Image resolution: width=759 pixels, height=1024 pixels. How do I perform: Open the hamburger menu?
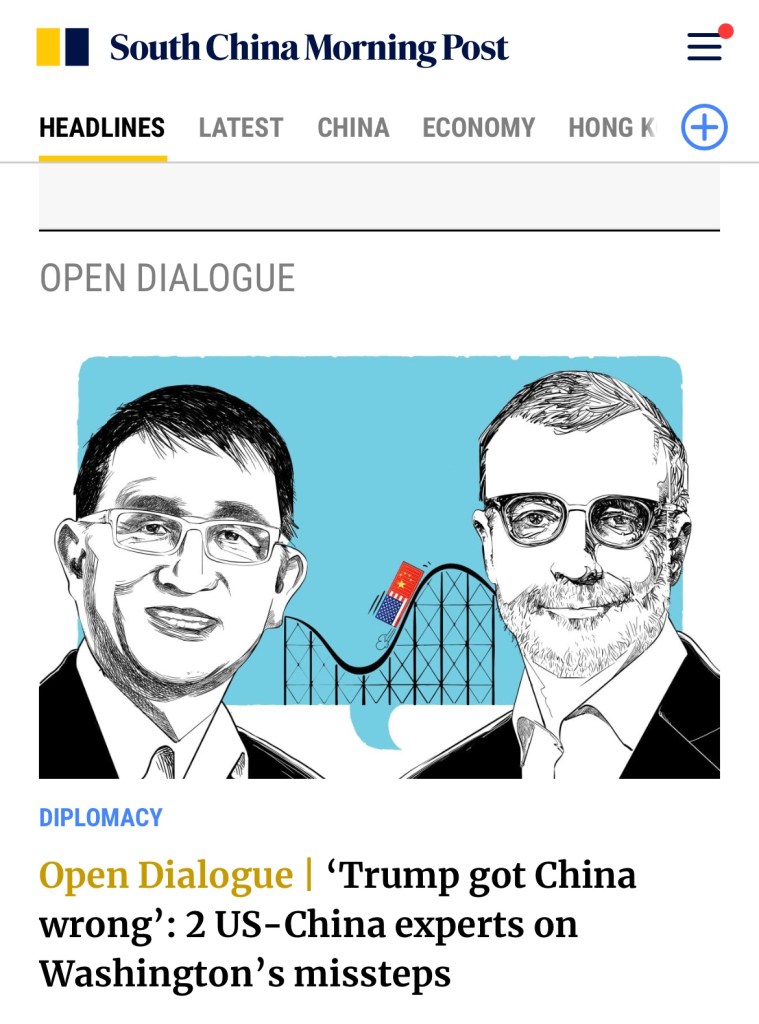click(704, 47)
